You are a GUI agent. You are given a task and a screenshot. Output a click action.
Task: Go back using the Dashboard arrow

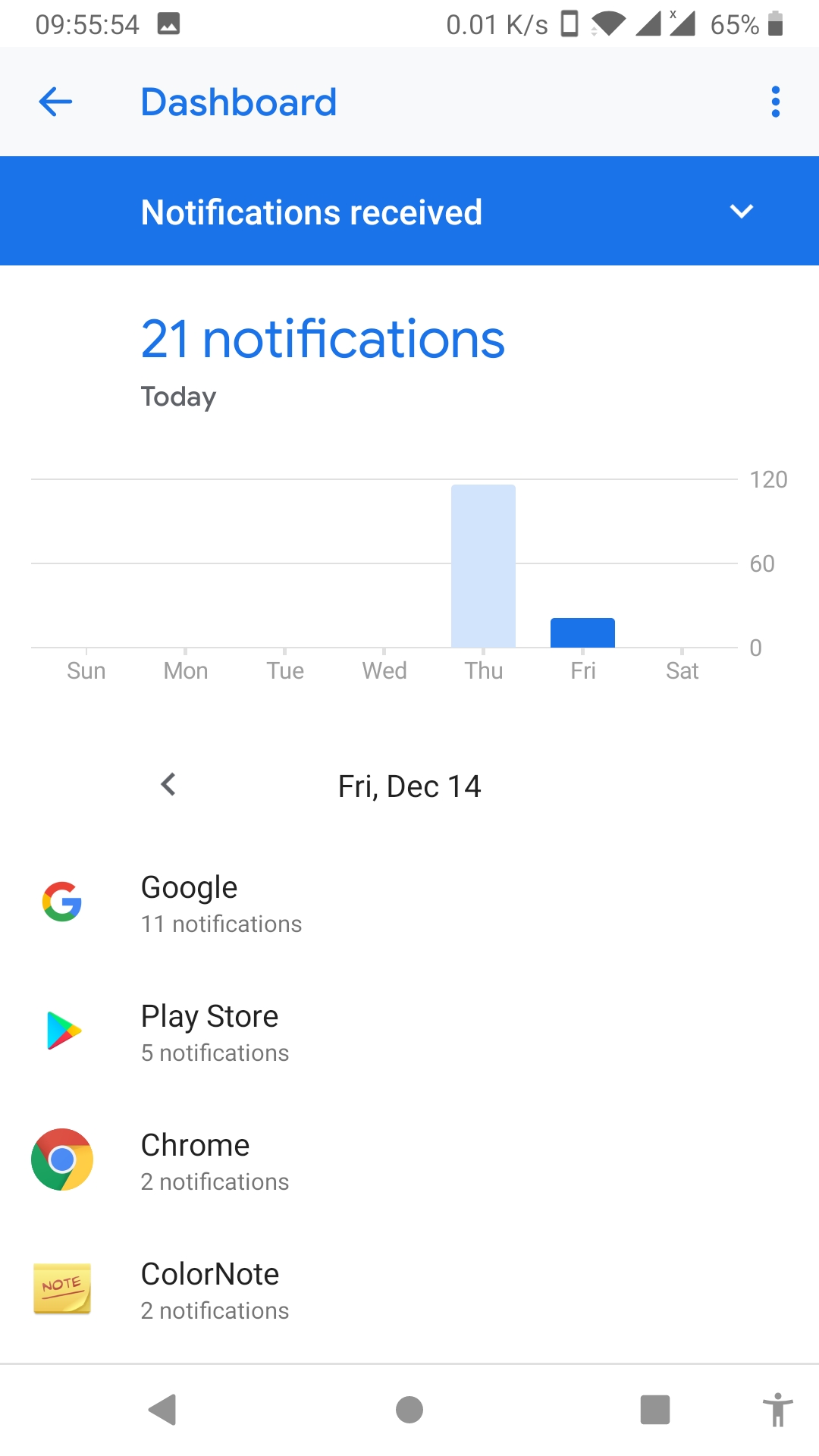pos(55,102)
